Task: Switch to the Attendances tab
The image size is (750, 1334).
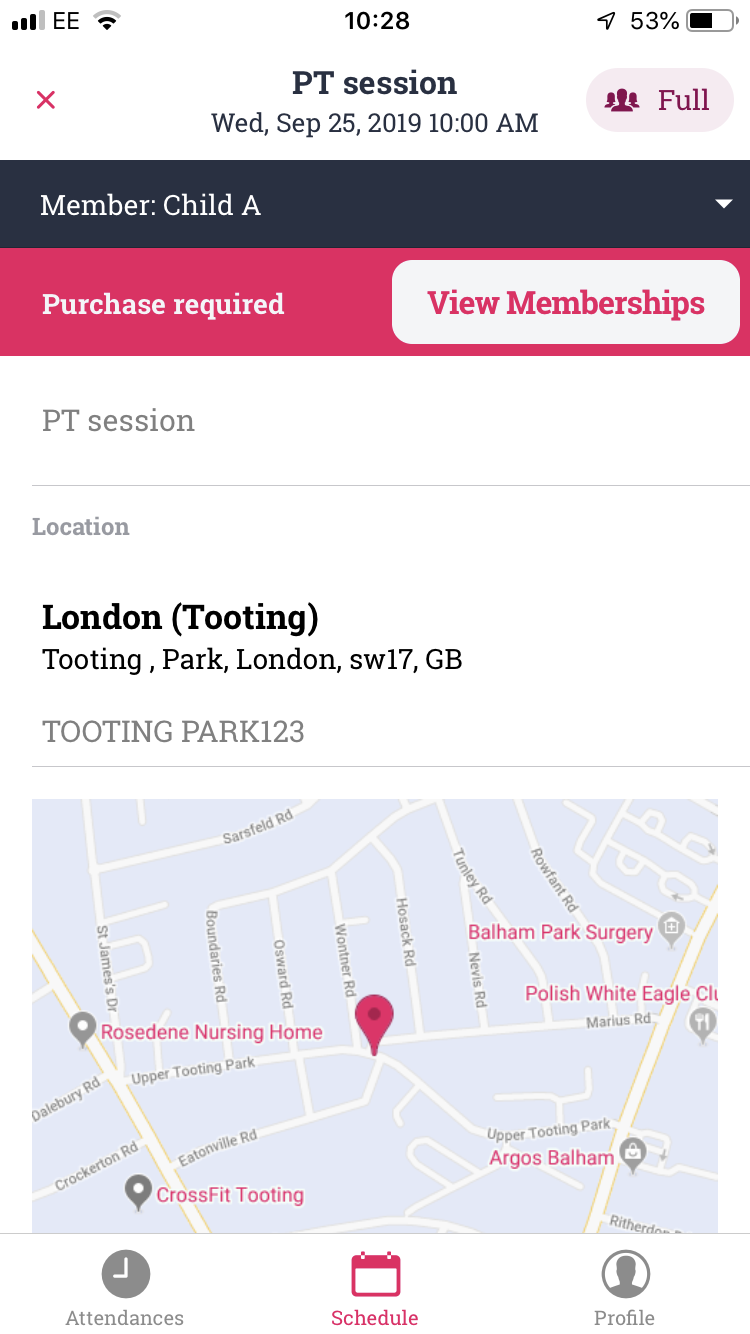Action: click(125, 1290)
